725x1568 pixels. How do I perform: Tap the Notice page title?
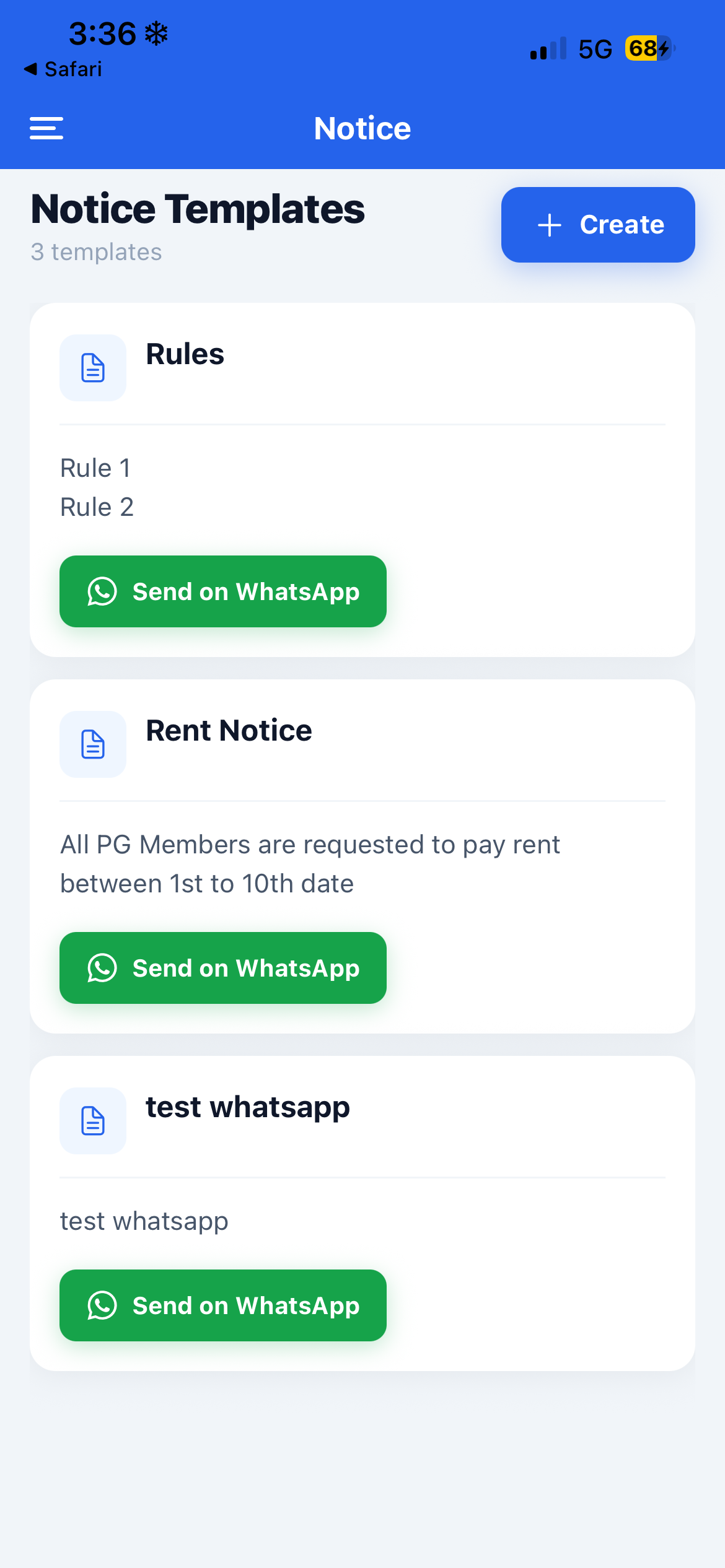[362, 128]
